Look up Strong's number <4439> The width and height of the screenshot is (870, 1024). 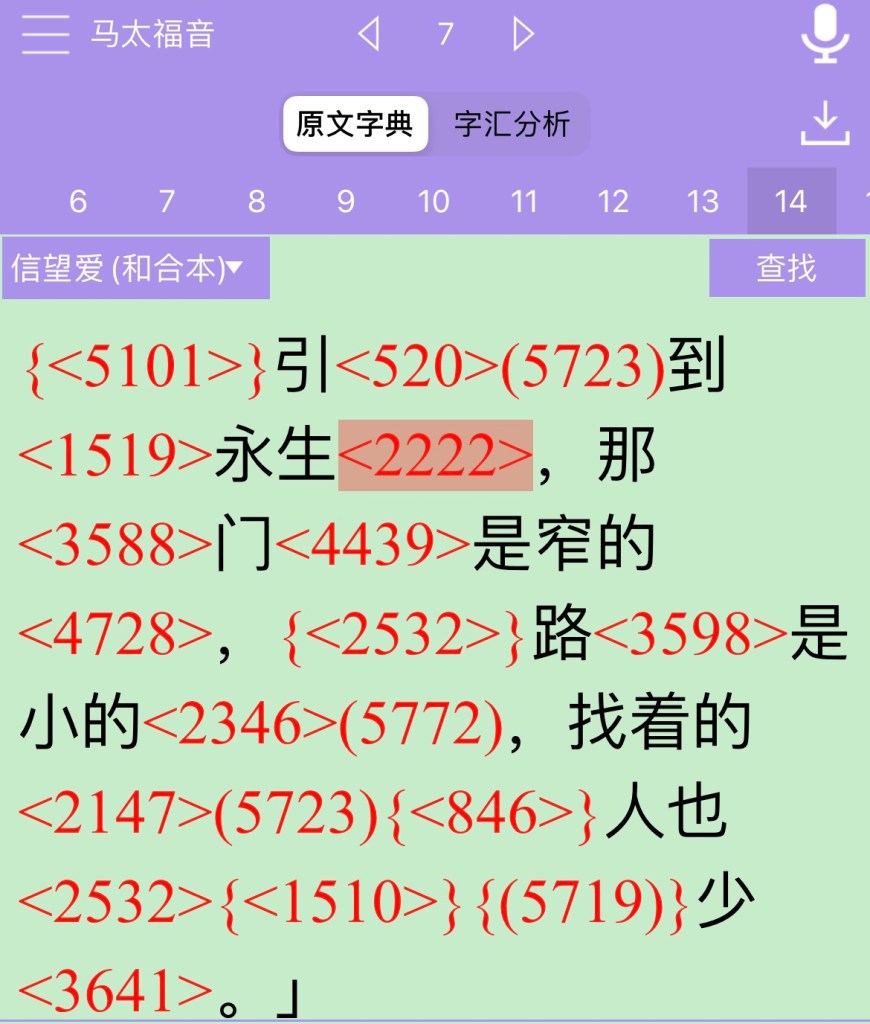pos(372,546)
